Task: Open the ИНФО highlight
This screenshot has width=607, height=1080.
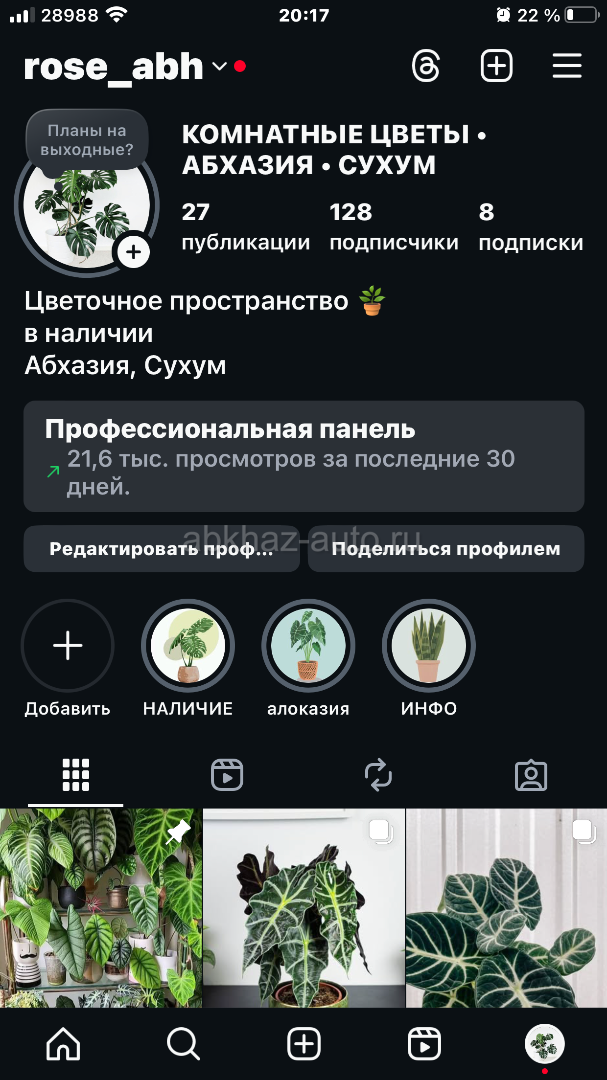Action: point(429,647)
